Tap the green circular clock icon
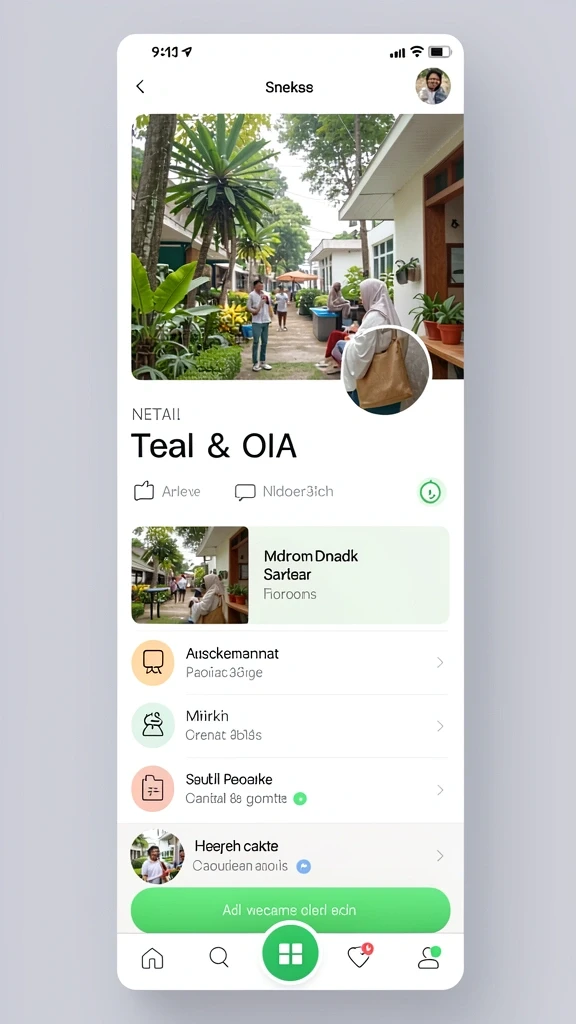 point(430,492)
